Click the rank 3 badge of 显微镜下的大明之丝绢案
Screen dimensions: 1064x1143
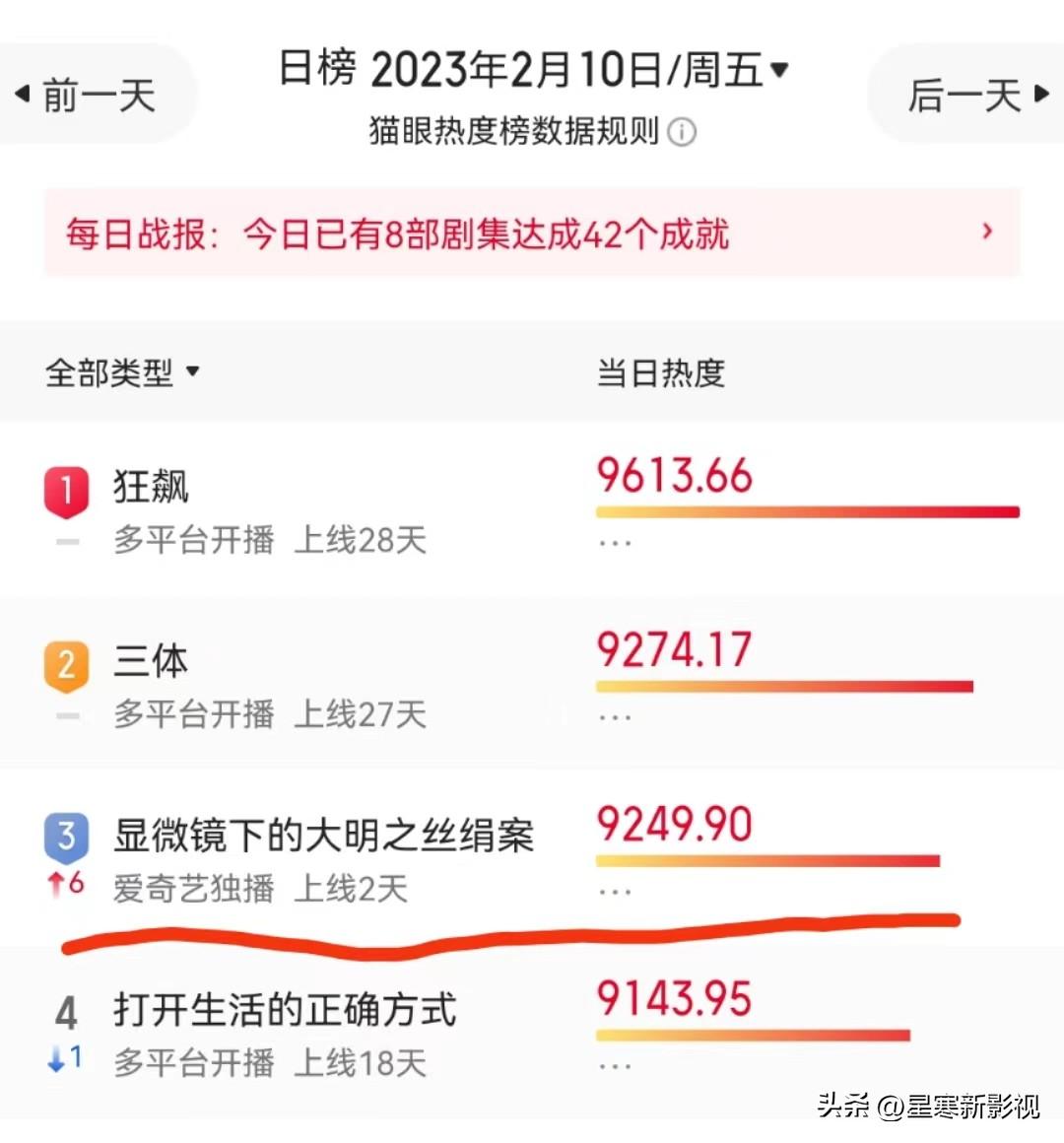[65, 836]
